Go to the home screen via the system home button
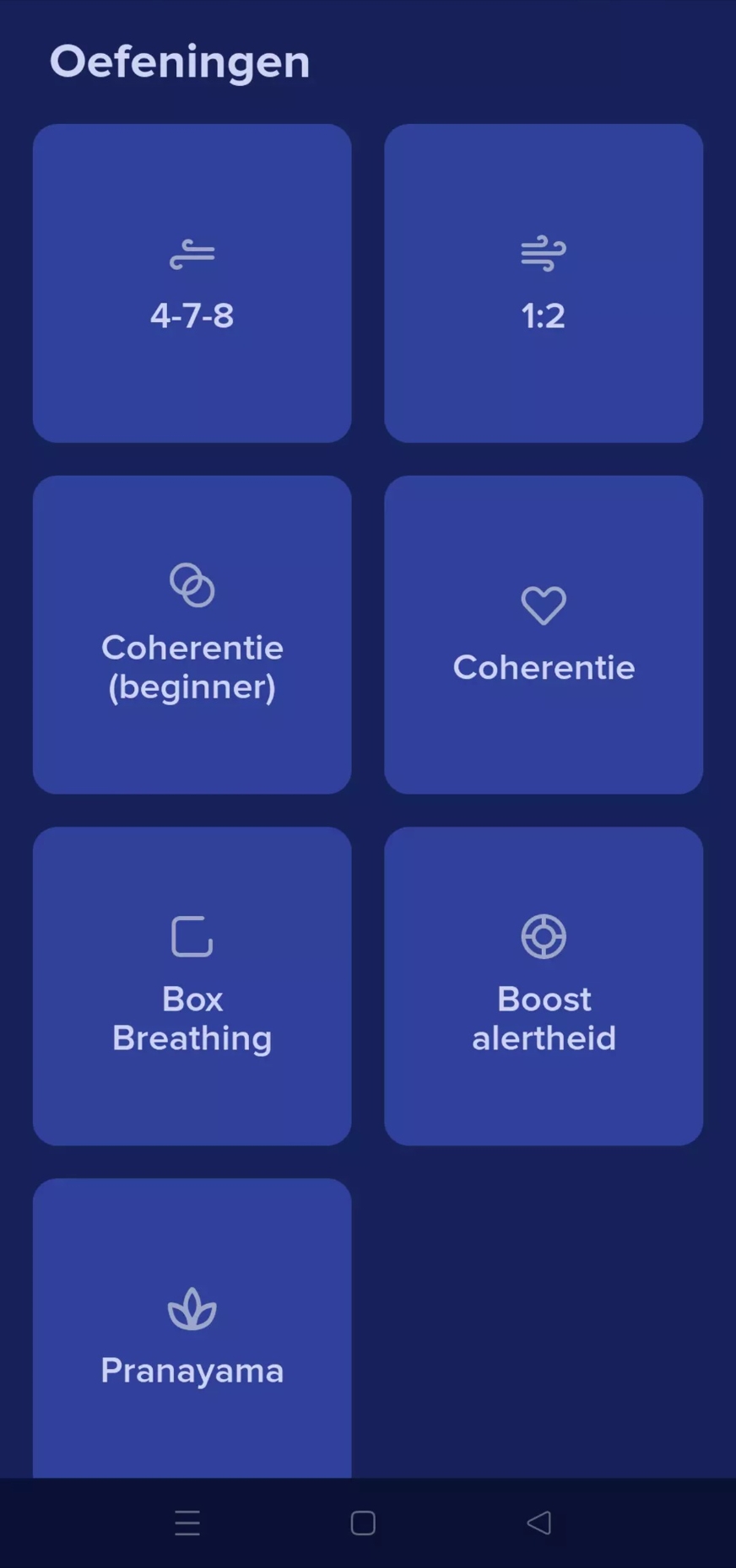This screenshot has height=1568, width=736. coord(363,1522)
